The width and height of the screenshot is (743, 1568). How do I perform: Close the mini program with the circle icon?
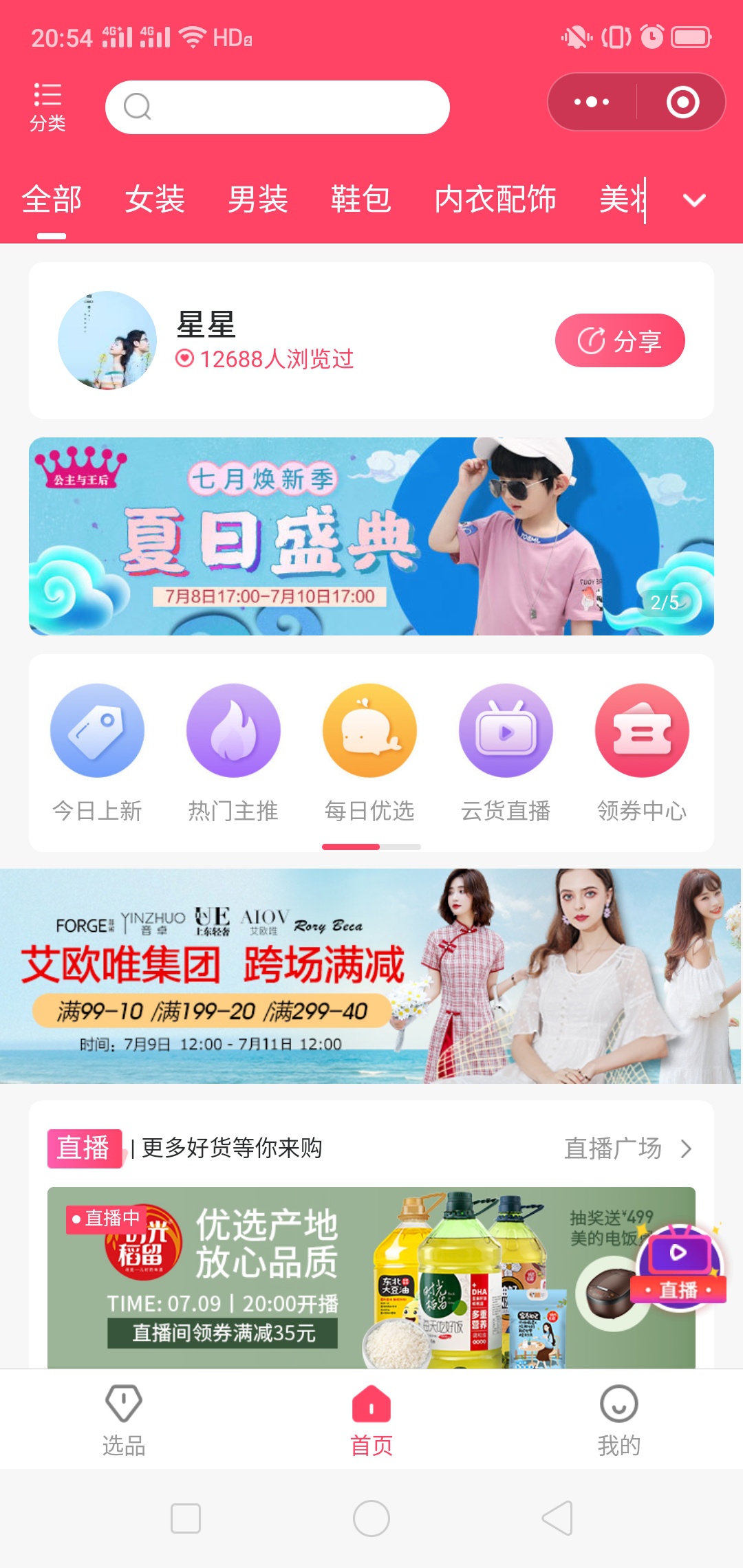(682, 102)
